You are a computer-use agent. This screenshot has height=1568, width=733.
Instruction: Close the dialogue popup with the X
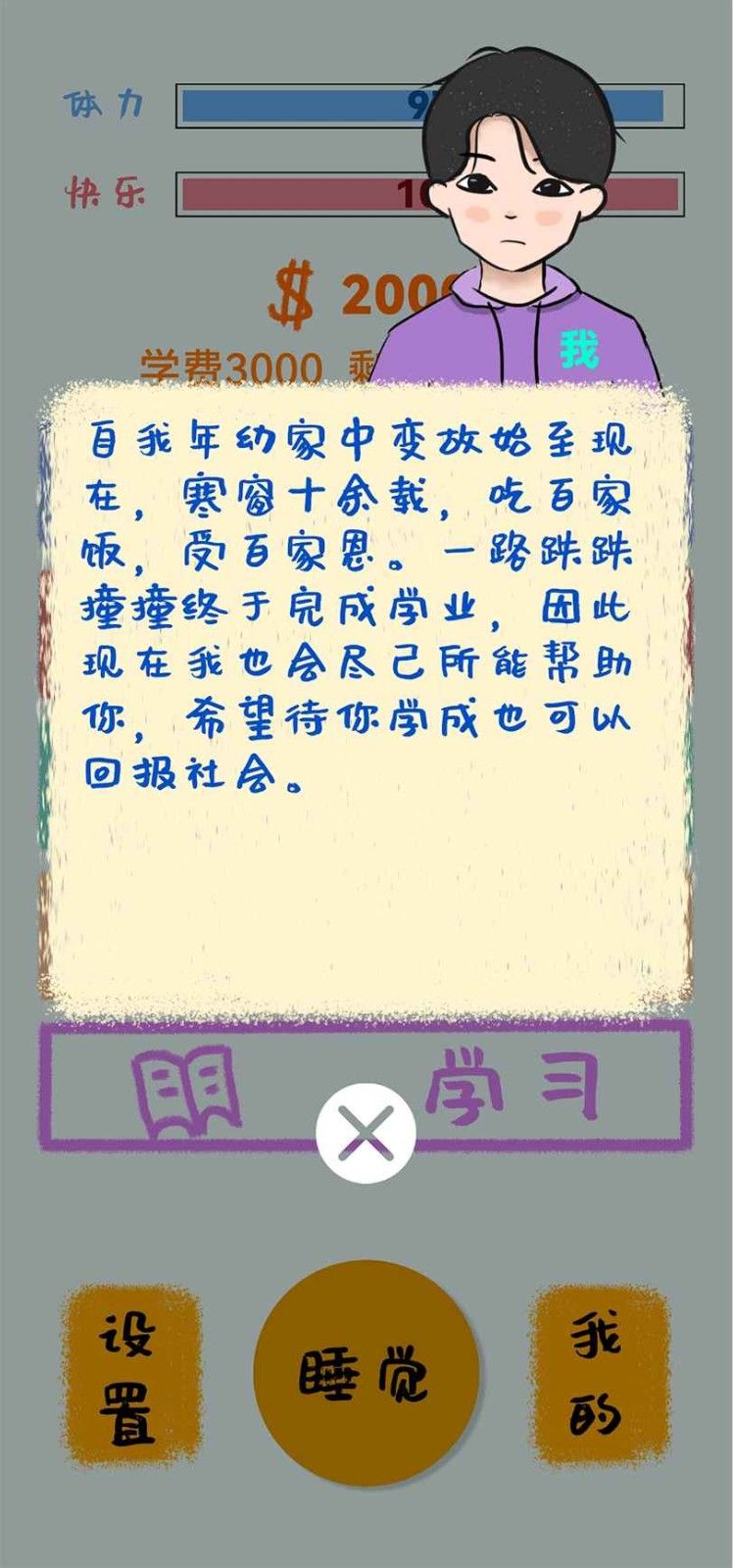click(366, 1132)
